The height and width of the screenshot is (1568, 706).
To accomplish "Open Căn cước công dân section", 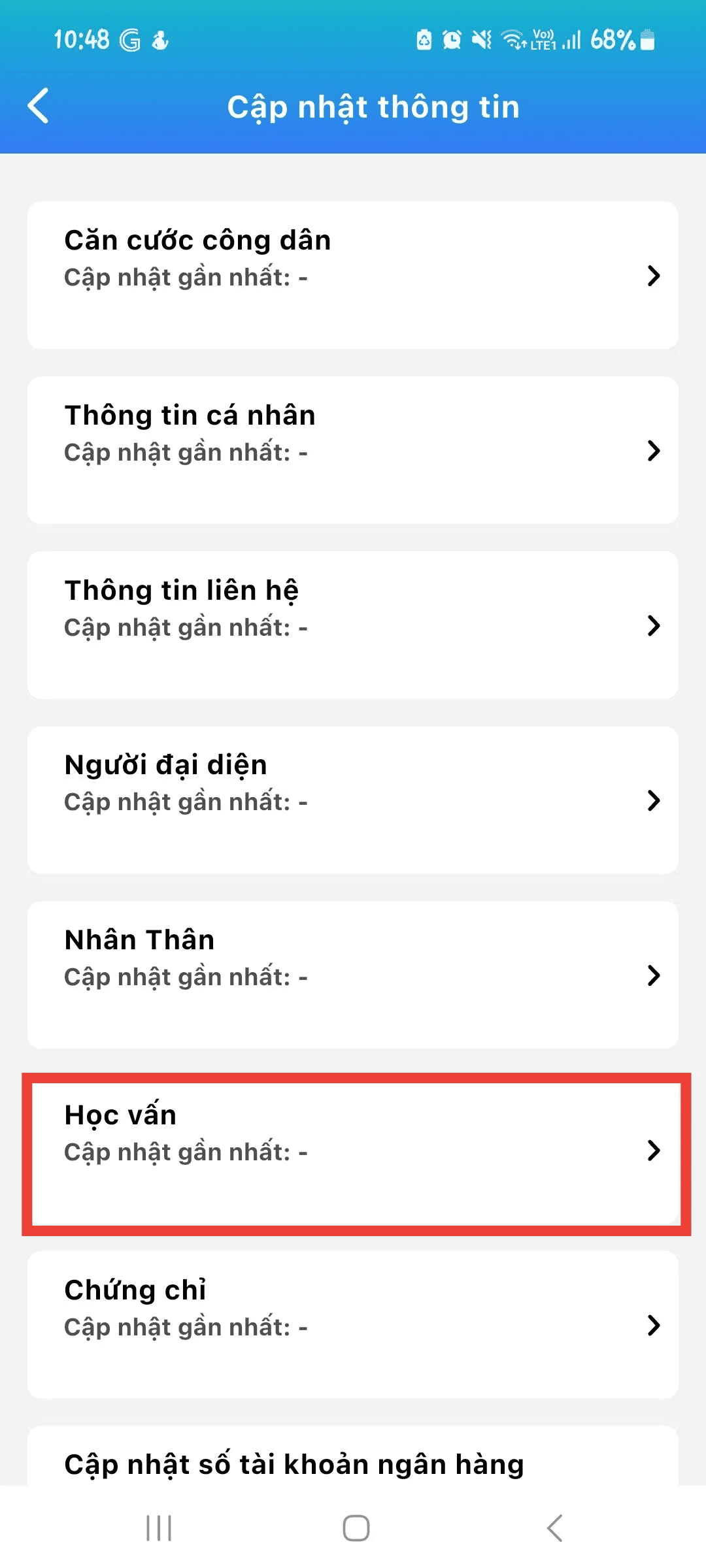I will (353, 274).
